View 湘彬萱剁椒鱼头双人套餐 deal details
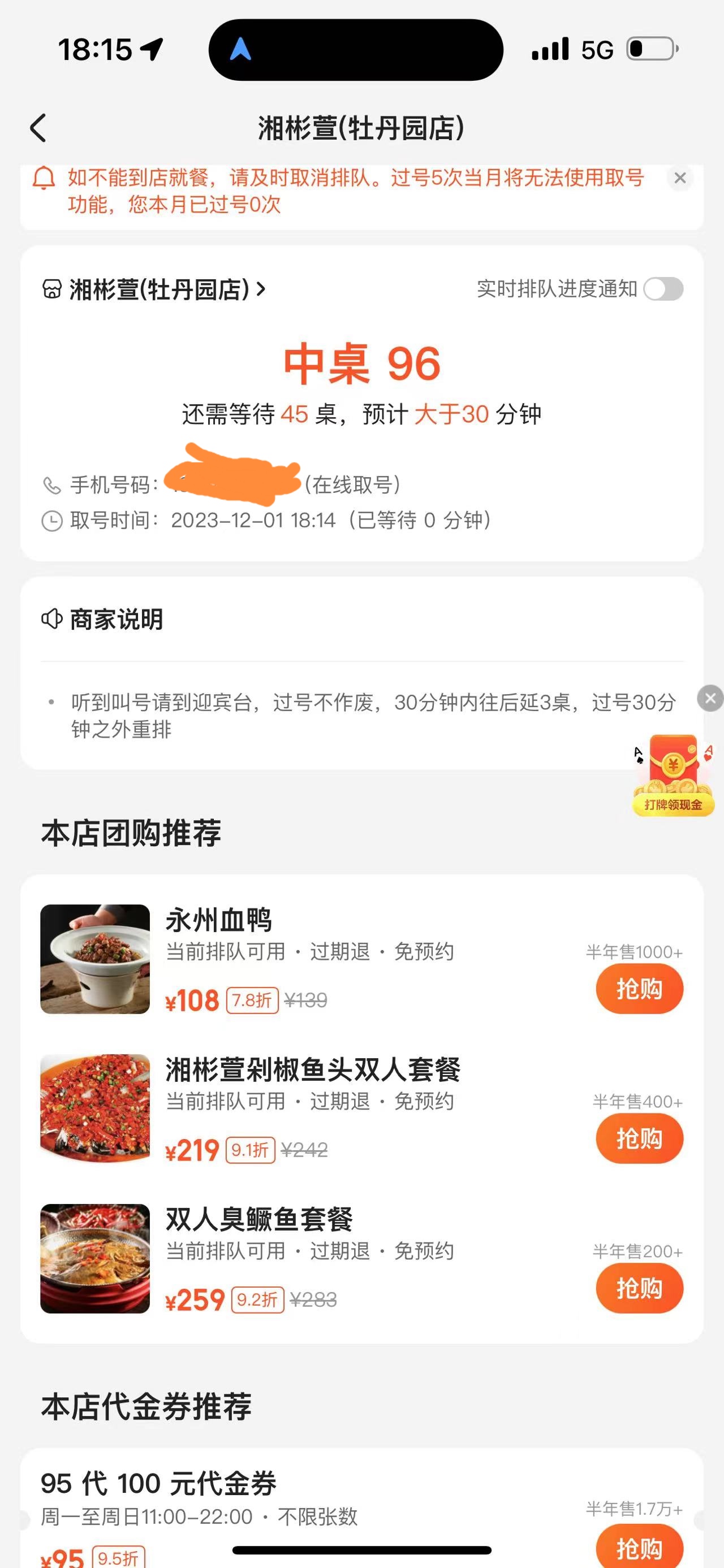This screenshot has width=724, height=1568. click(312, 1070)
